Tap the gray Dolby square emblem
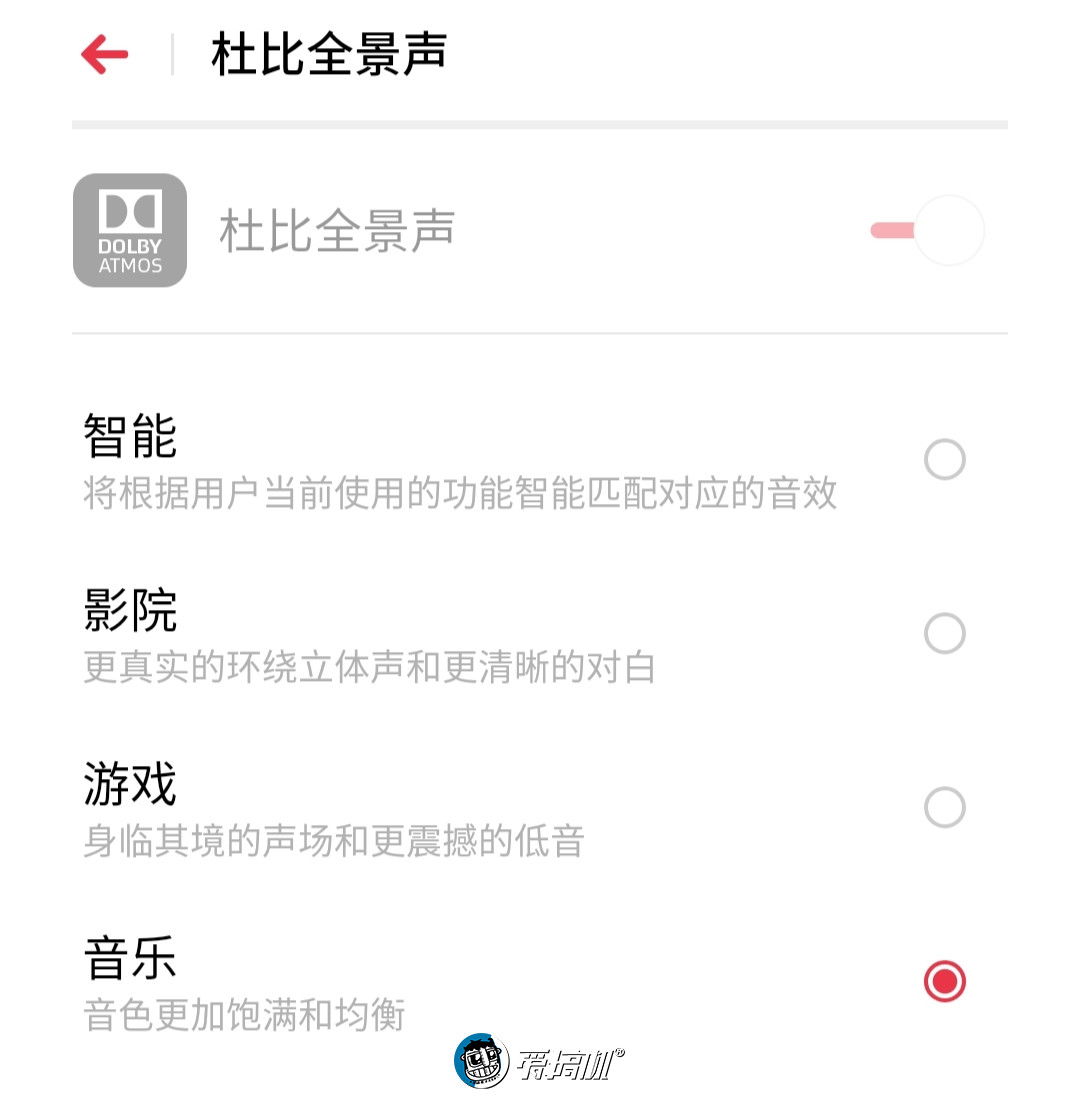The height and width of the screenshot is (1099, 1079). 130,230
